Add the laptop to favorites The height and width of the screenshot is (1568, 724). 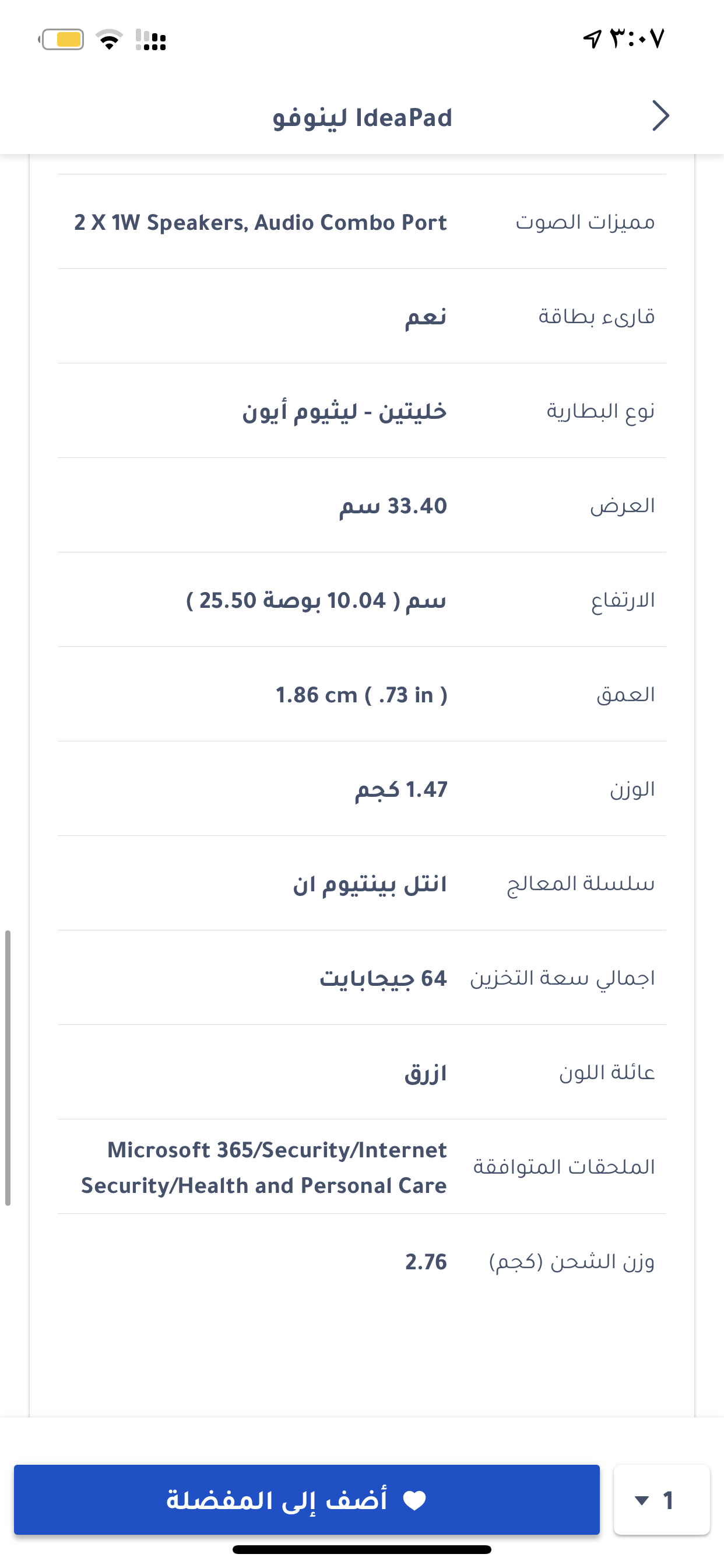pyautogui.click(x=307, y=1499)
